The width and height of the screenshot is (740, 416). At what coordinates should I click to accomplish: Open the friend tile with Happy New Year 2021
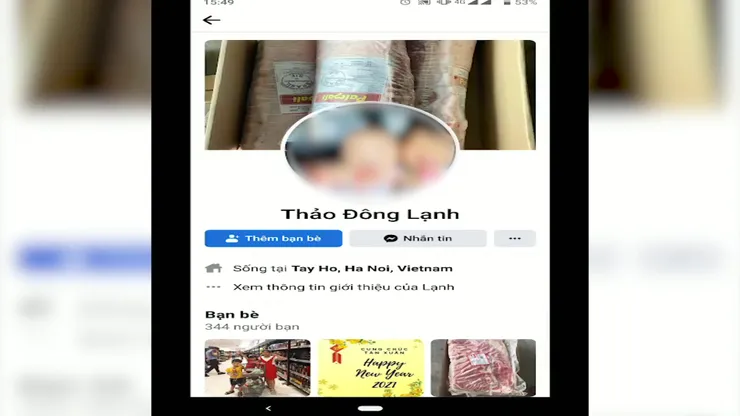click(x=370, y=368)
